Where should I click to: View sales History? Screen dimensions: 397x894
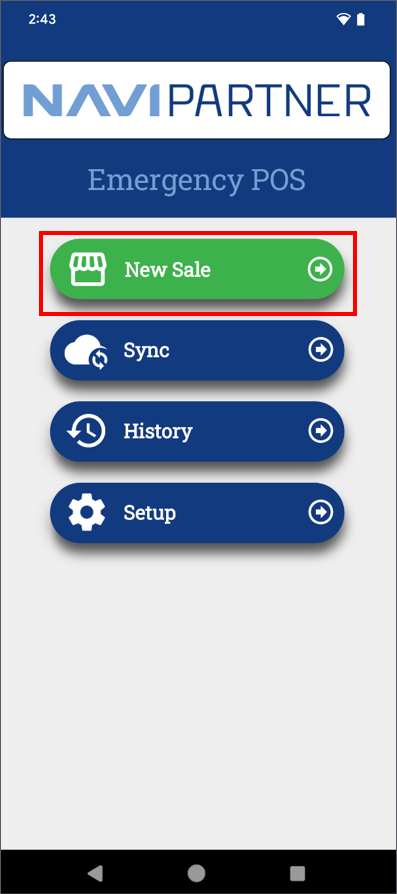pyautogui.click(x=197, y=431)
